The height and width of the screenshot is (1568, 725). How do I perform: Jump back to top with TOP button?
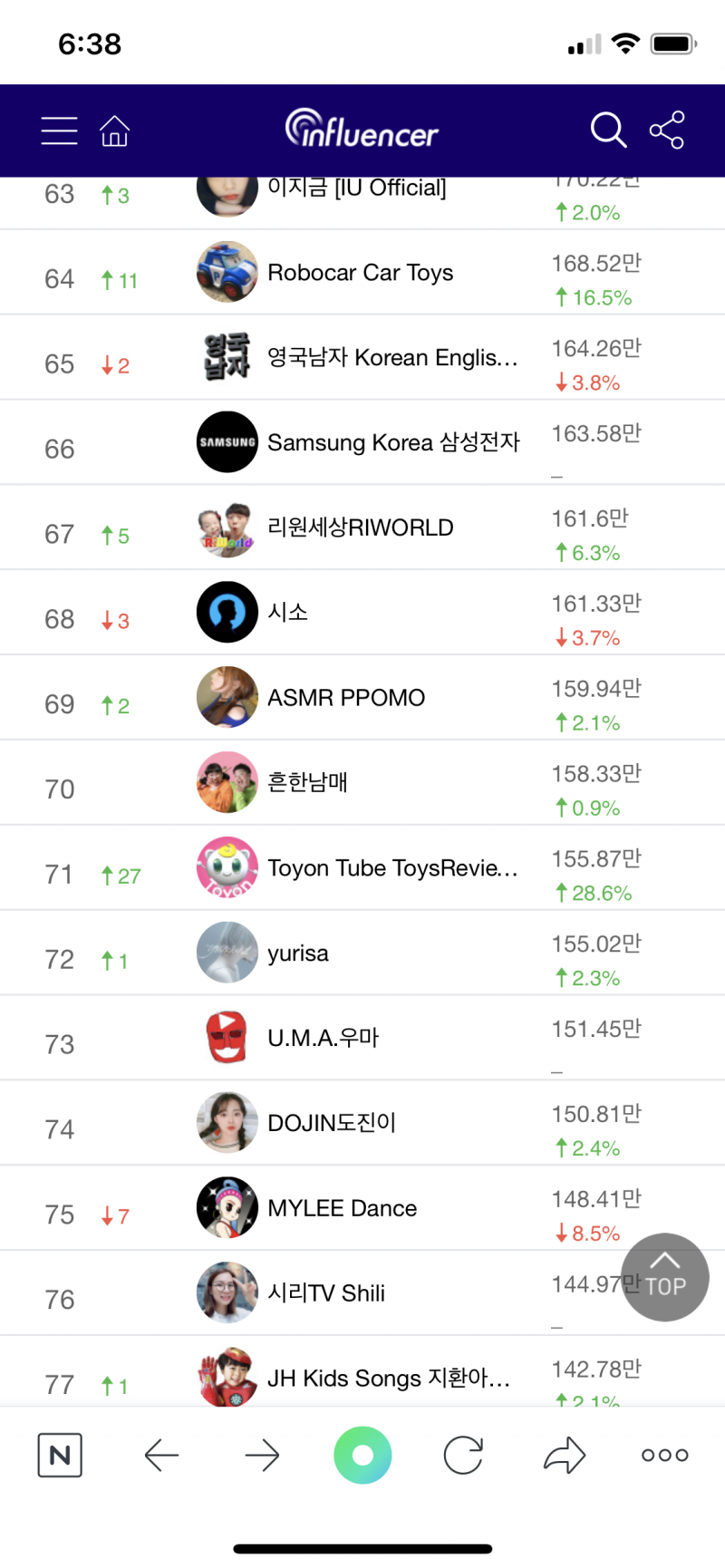(x=665, y=1277)
